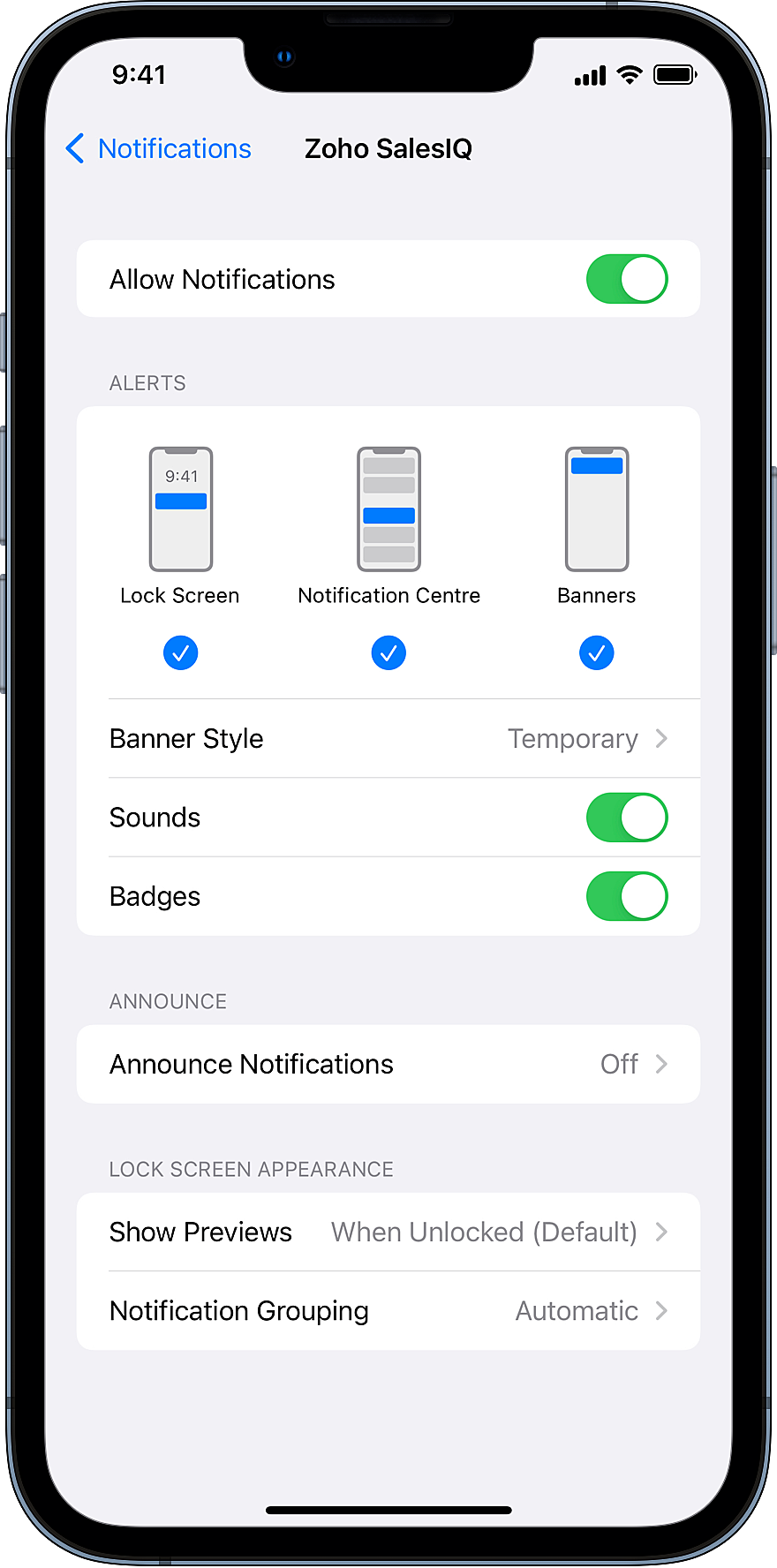
Task: Uncheck the Banners alert option
Action: [597, 653]
